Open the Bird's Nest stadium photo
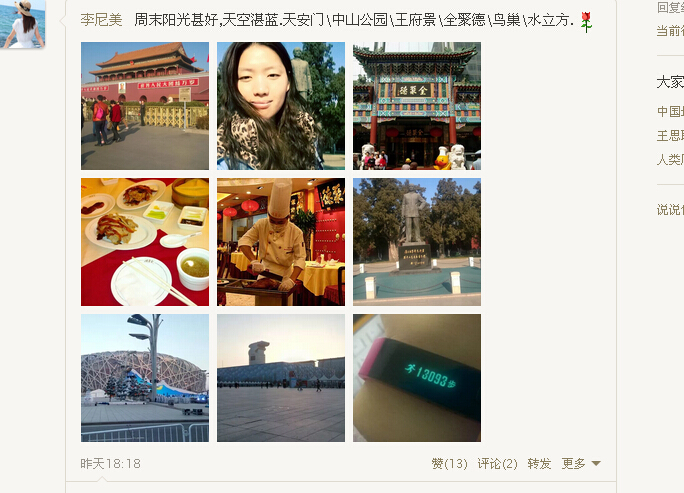684x493 pixels. pyautogui.click(x=145, y=378)
